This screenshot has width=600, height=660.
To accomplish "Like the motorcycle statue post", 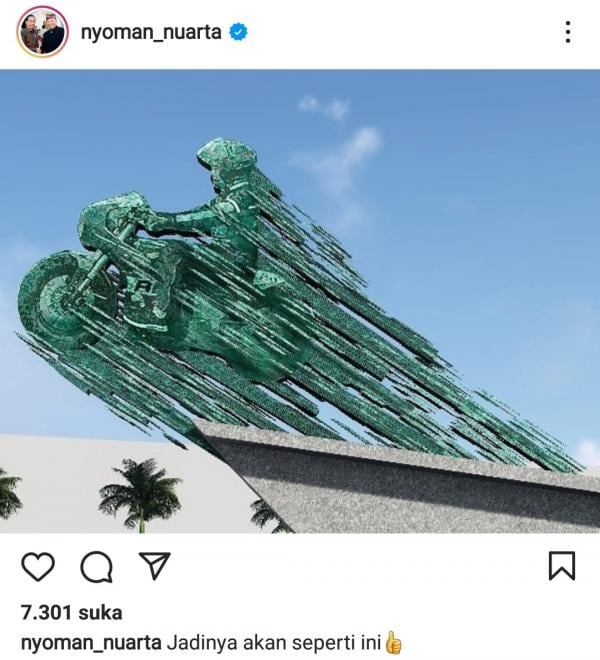I will point(38,567).
